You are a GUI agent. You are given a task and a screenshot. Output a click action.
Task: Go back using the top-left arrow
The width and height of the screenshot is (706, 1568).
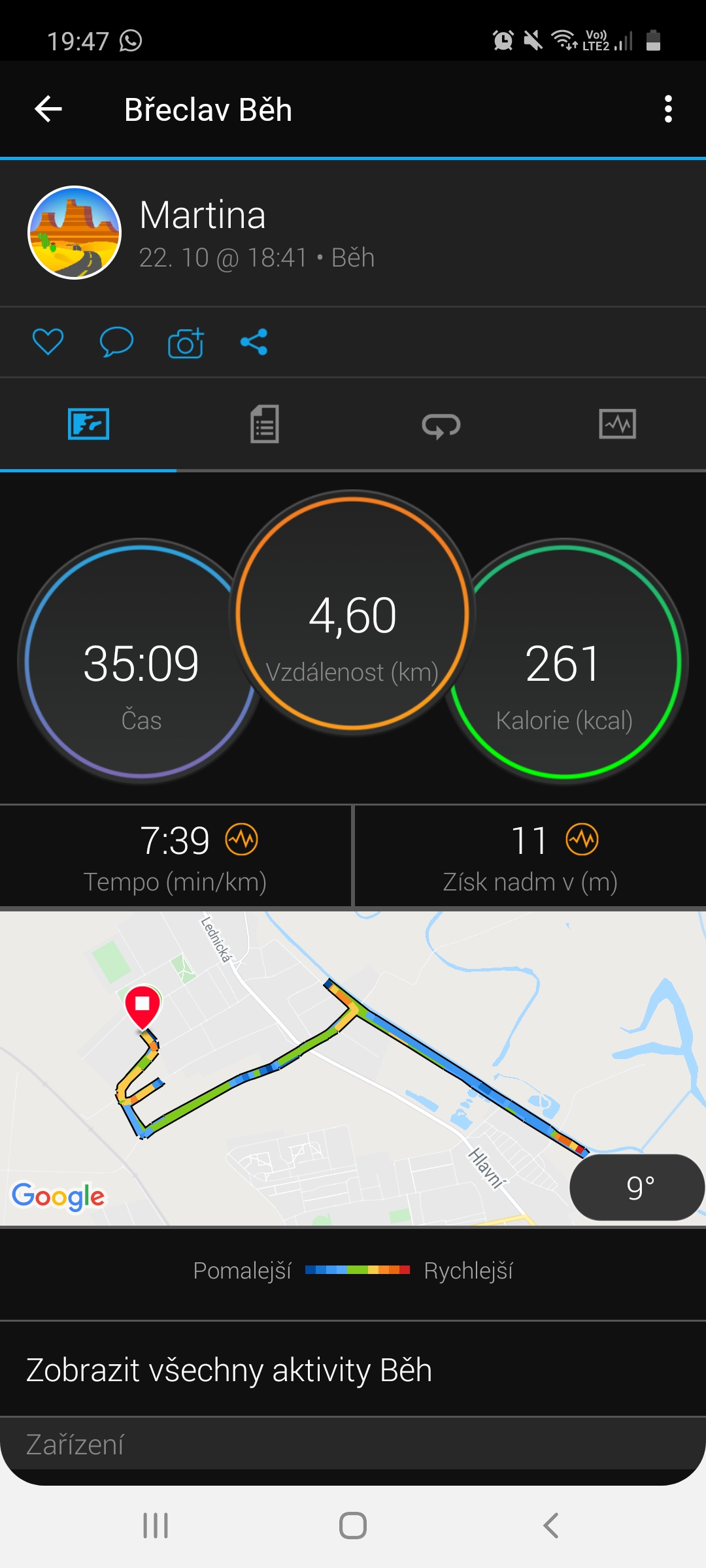pos(48,109)
